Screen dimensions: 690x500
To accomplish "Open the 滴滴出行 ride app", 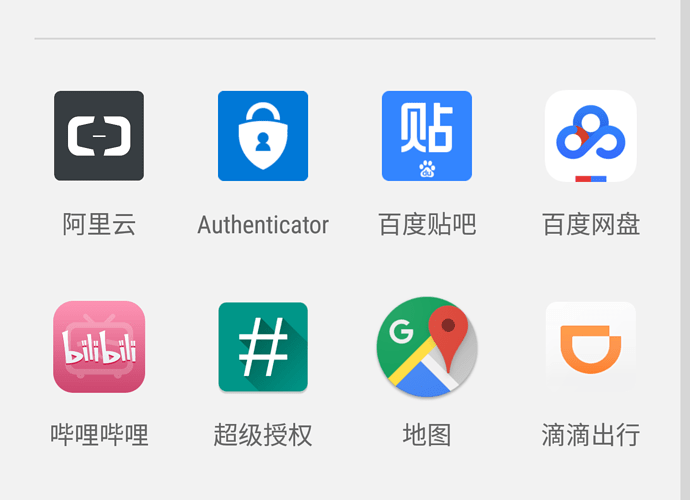I will point(591,346).
